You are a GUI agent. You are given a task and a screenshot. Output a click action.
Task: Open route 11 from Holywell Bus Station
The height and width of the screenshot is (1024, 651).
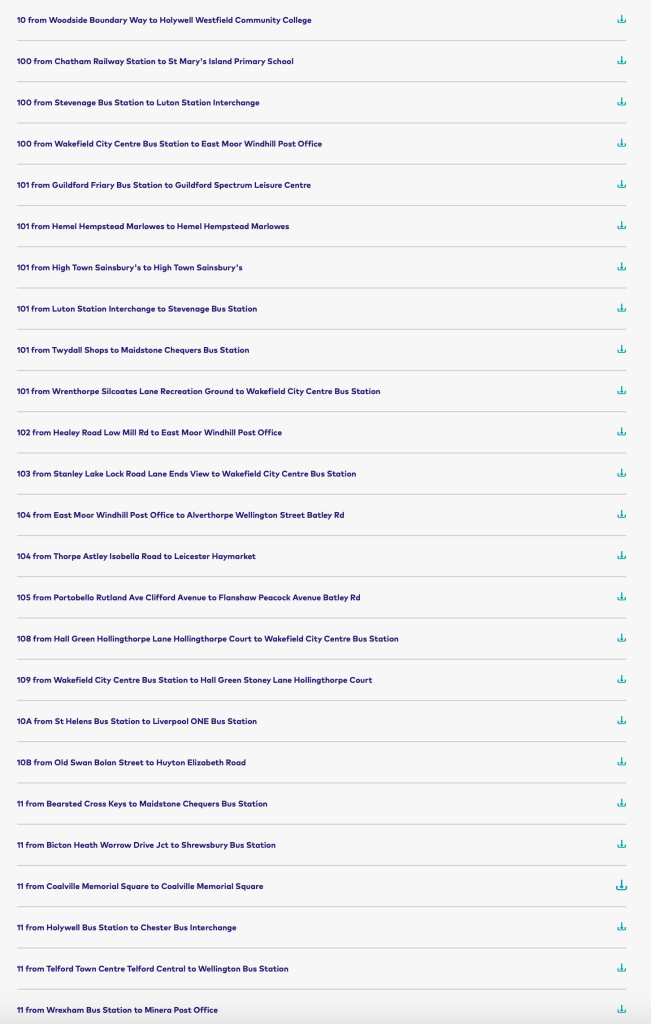[x=126, y=927]
